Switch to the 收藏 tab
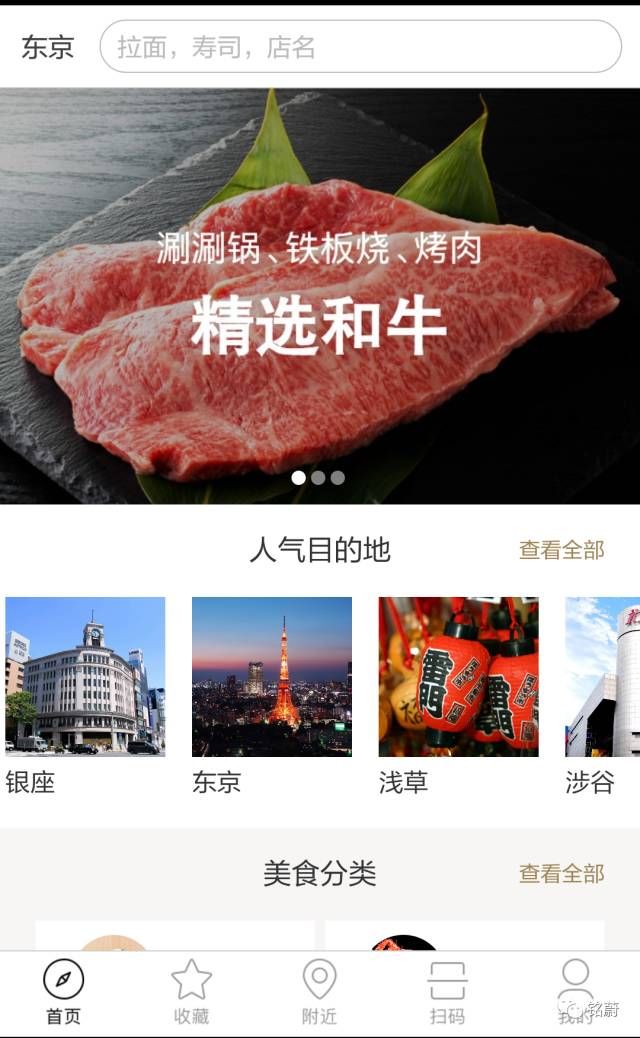 click(x=191, y=992)
